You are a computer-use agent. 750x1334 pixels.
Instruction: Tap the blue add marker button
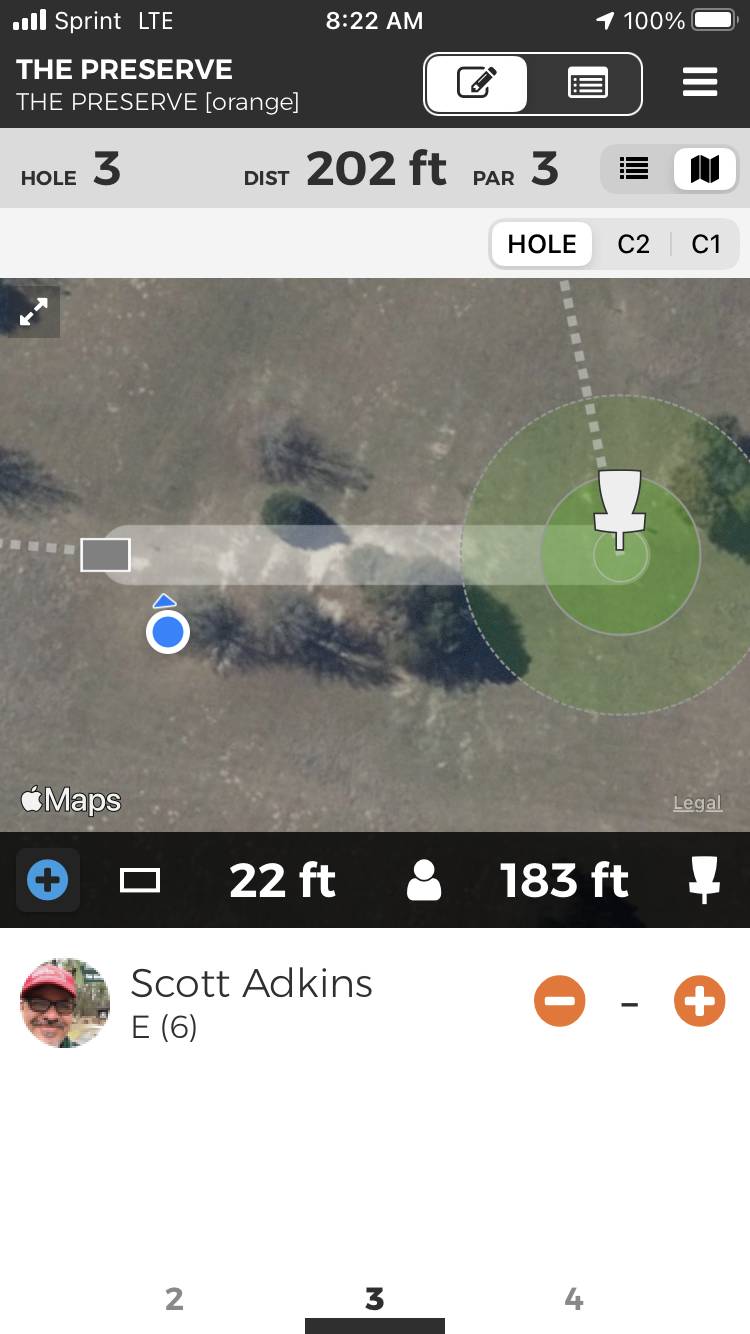click(x=47, y=881)
